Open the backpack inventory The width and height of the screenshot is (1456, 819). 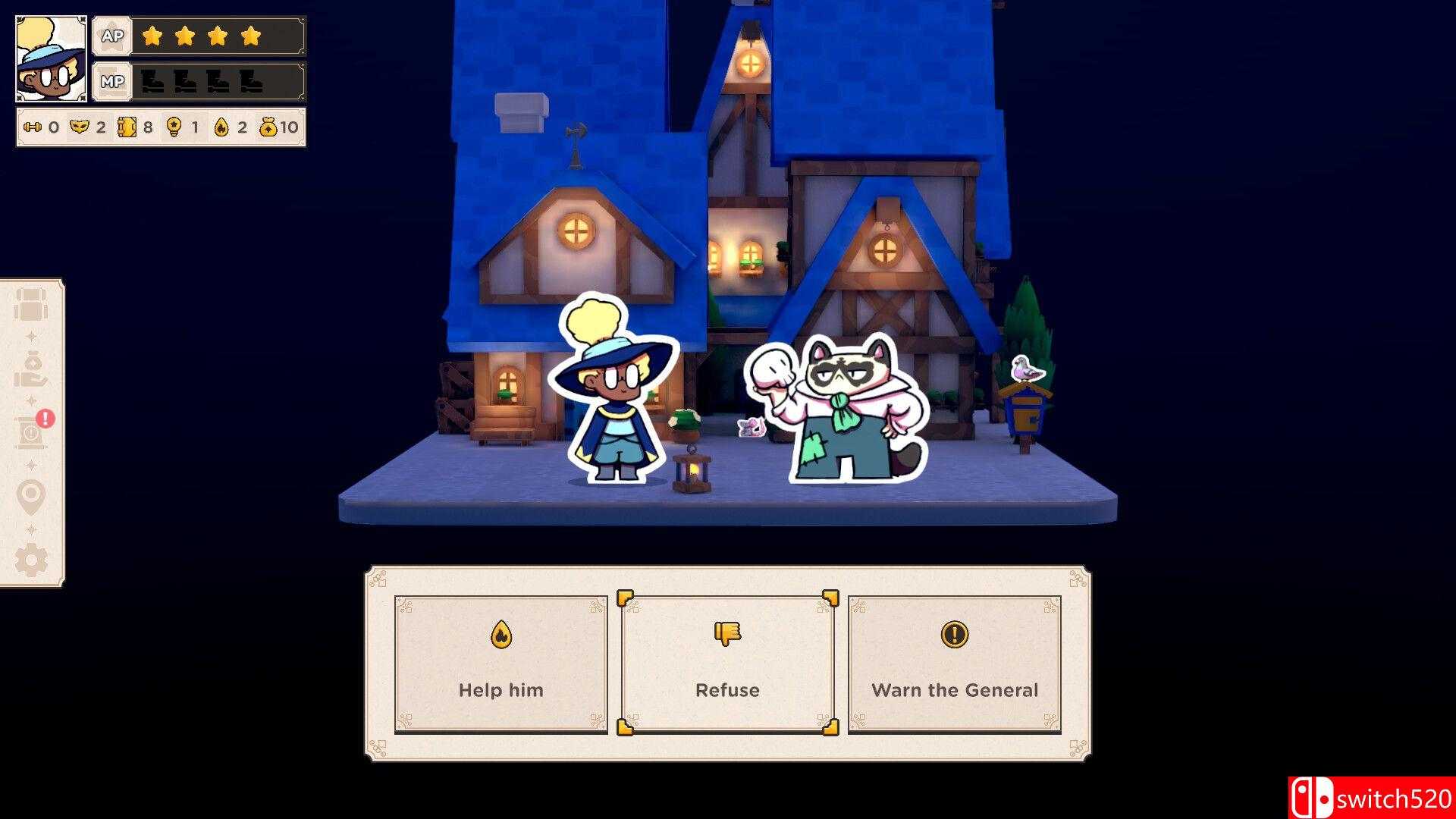(x=31, y=305)
